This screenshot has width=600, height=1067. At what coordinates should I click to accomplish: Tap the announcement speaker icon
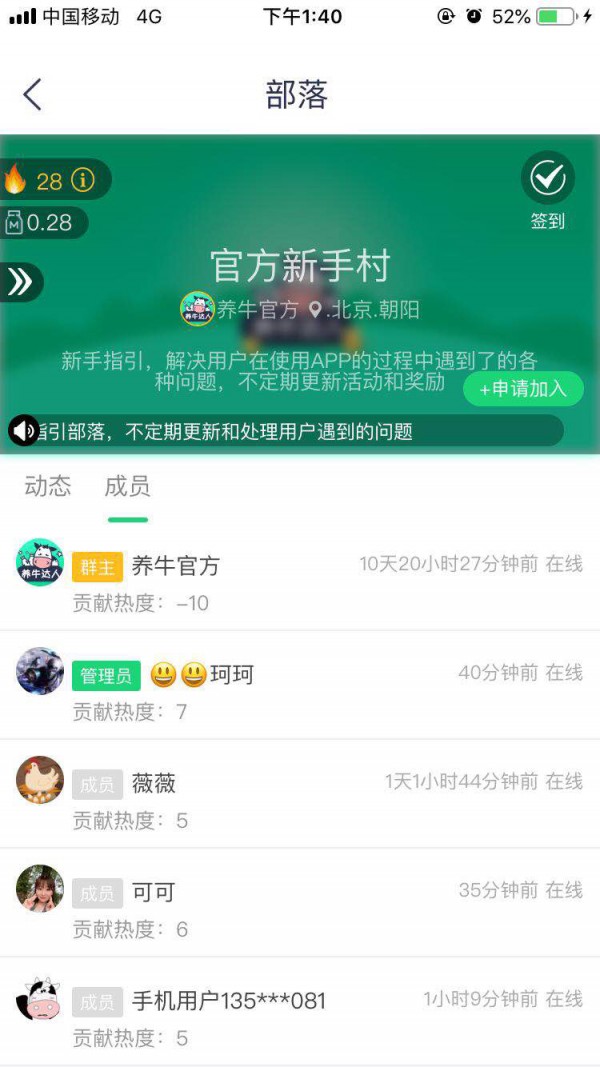[24, 431]
